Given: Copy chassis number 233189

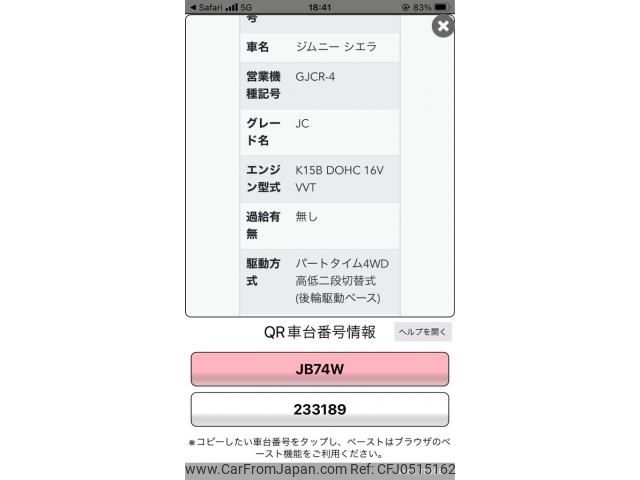Looking at the screenshot, I should point(320,410).
